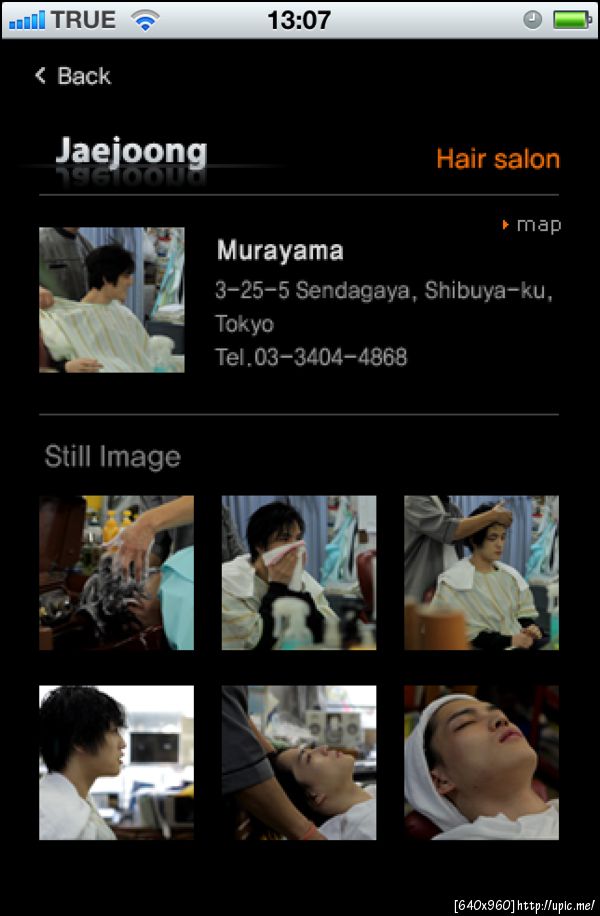View the still with hand on his head
600x916 pixels.
pyautogui.click(x=481, y=573)
